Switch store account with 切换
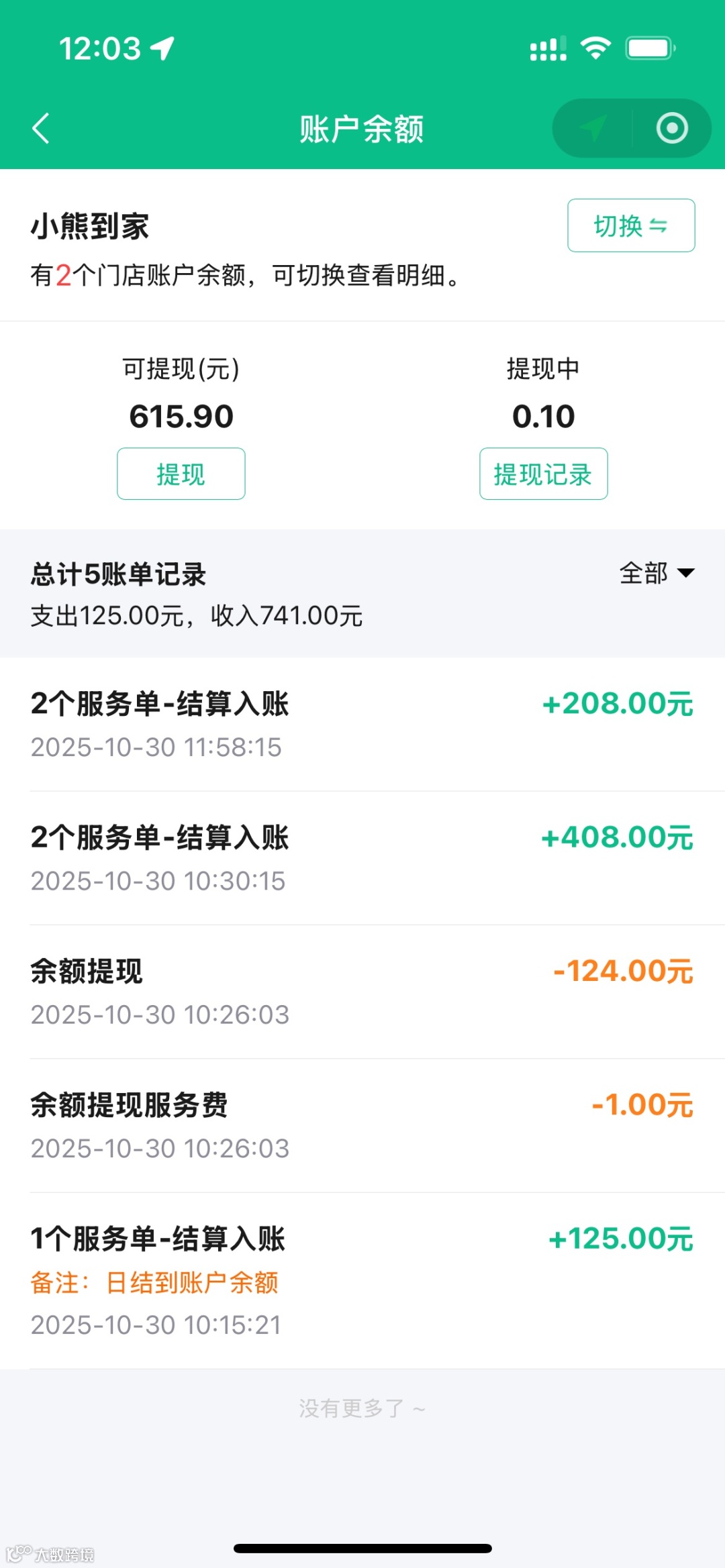This screenshot has height=1568, width=725. click(630, 225)
